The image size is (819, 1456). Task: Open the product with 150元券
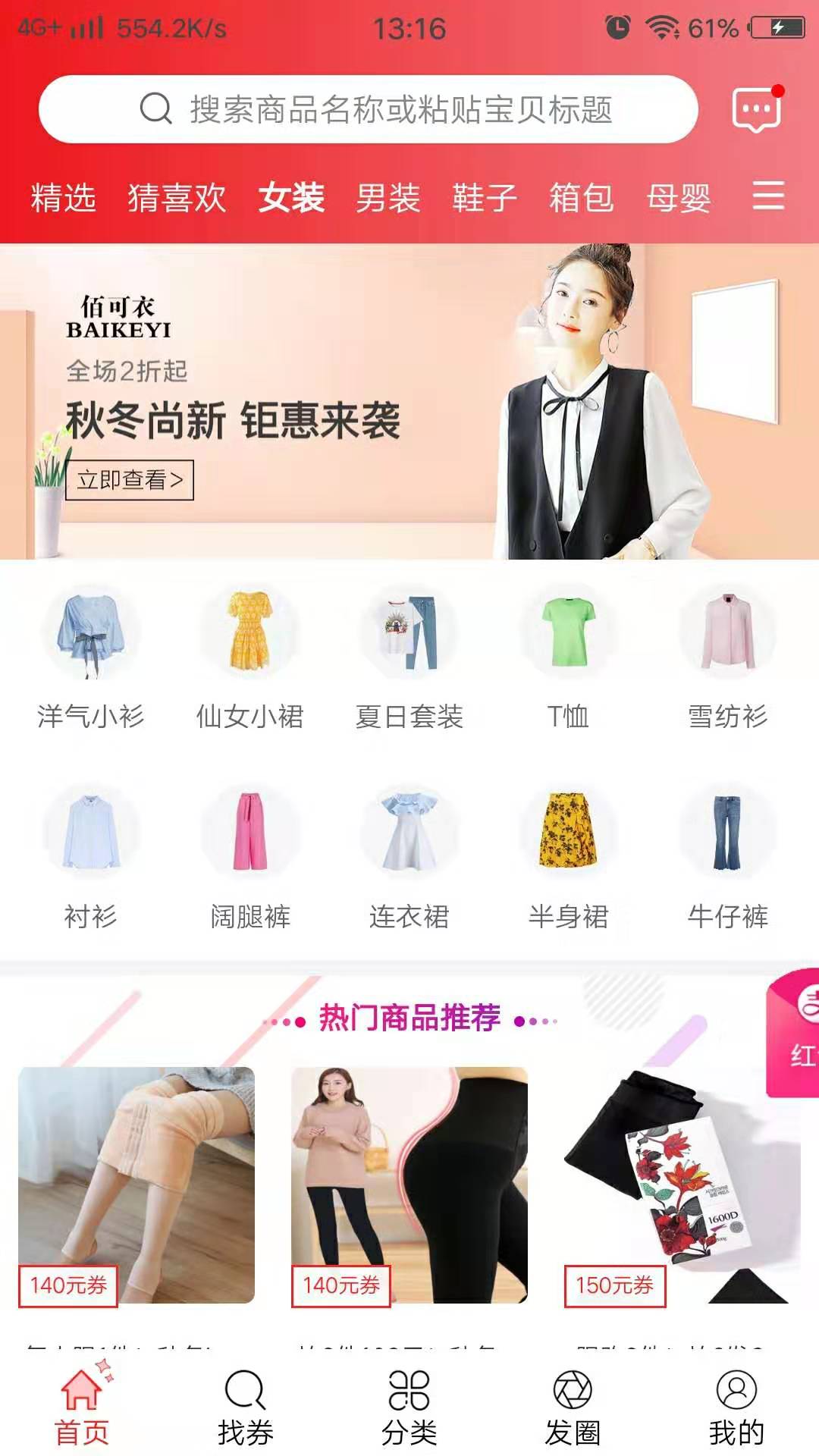pyautogui.click(x=681, y=1187)
